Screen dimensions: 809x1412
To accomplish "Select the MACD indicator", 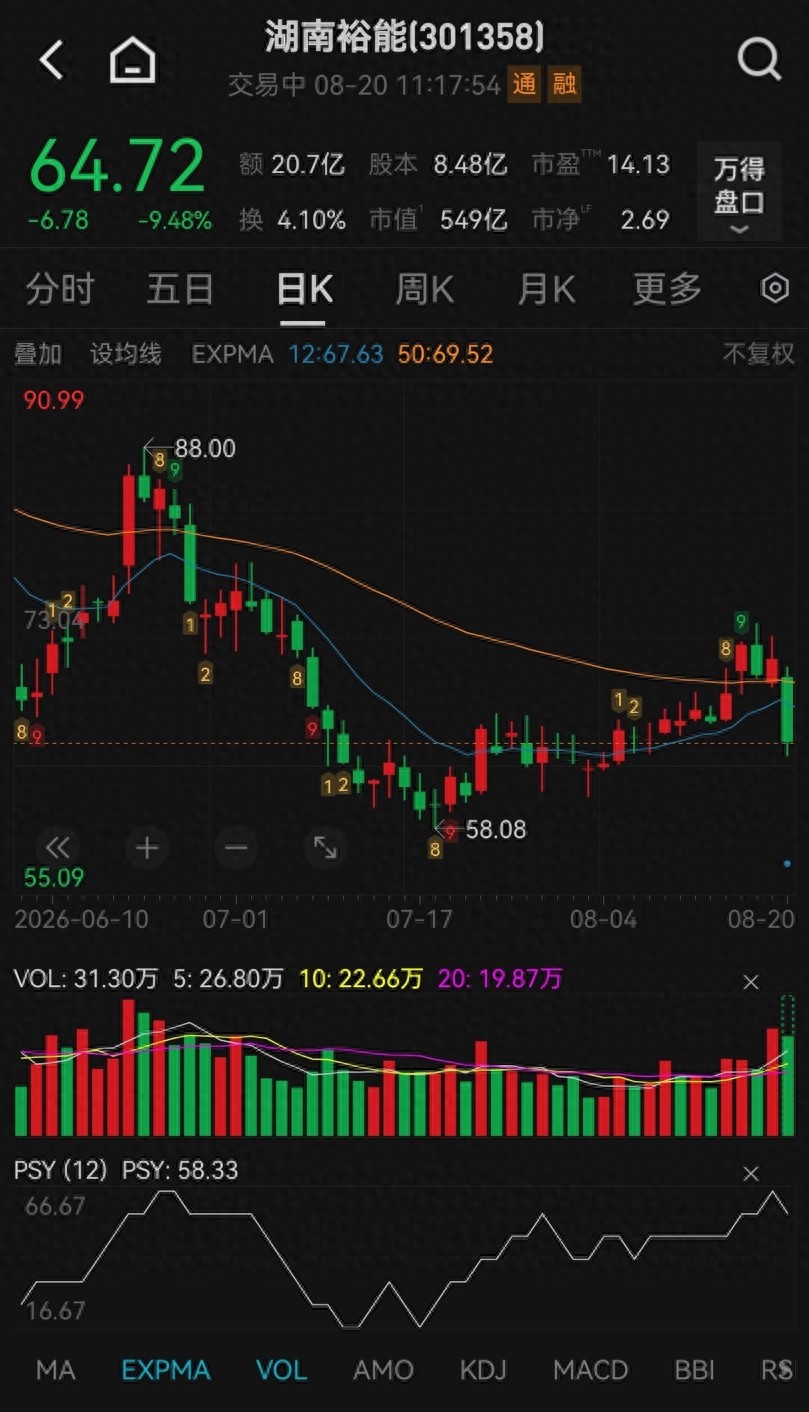I will pyautogui.click(x=590, y=1369).
